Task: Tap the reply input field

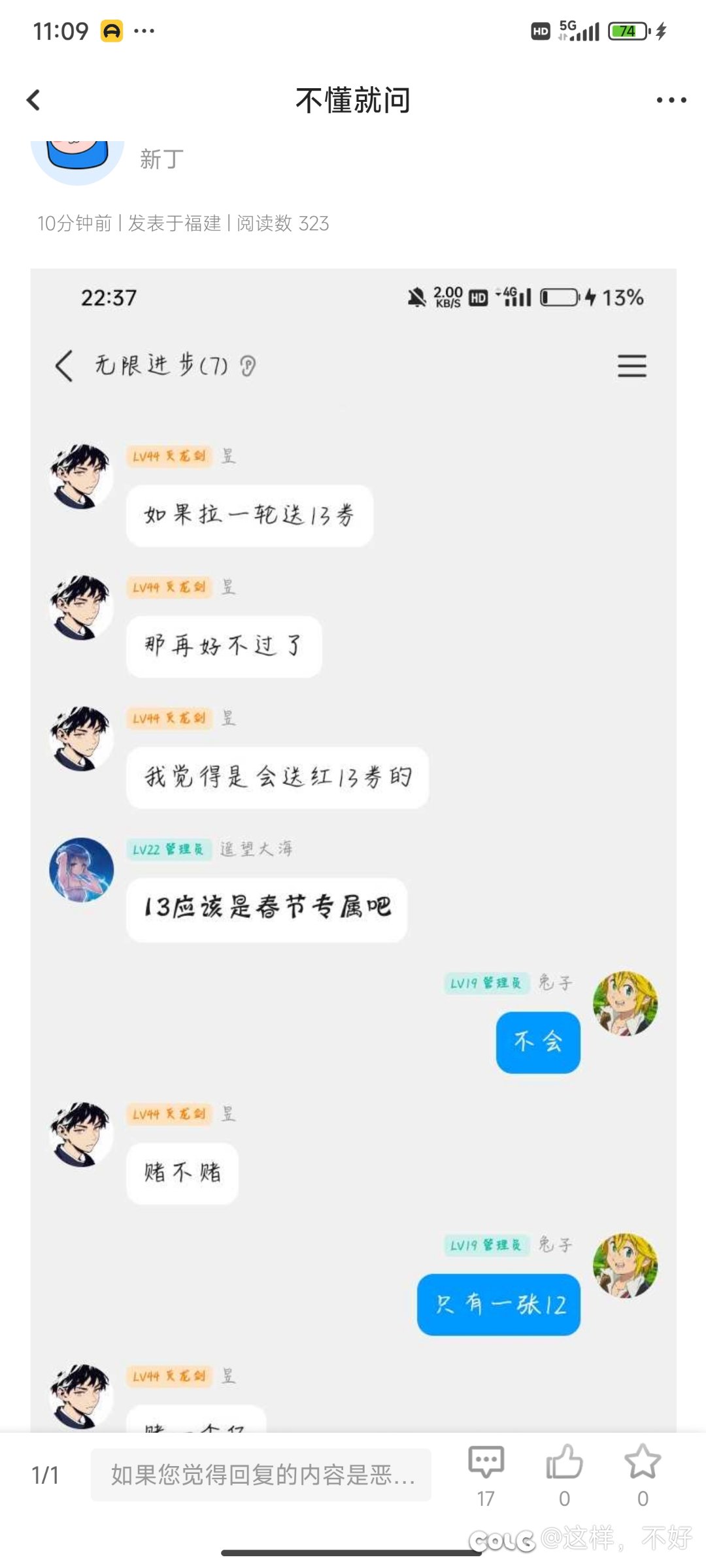Action: [261, 1475]
